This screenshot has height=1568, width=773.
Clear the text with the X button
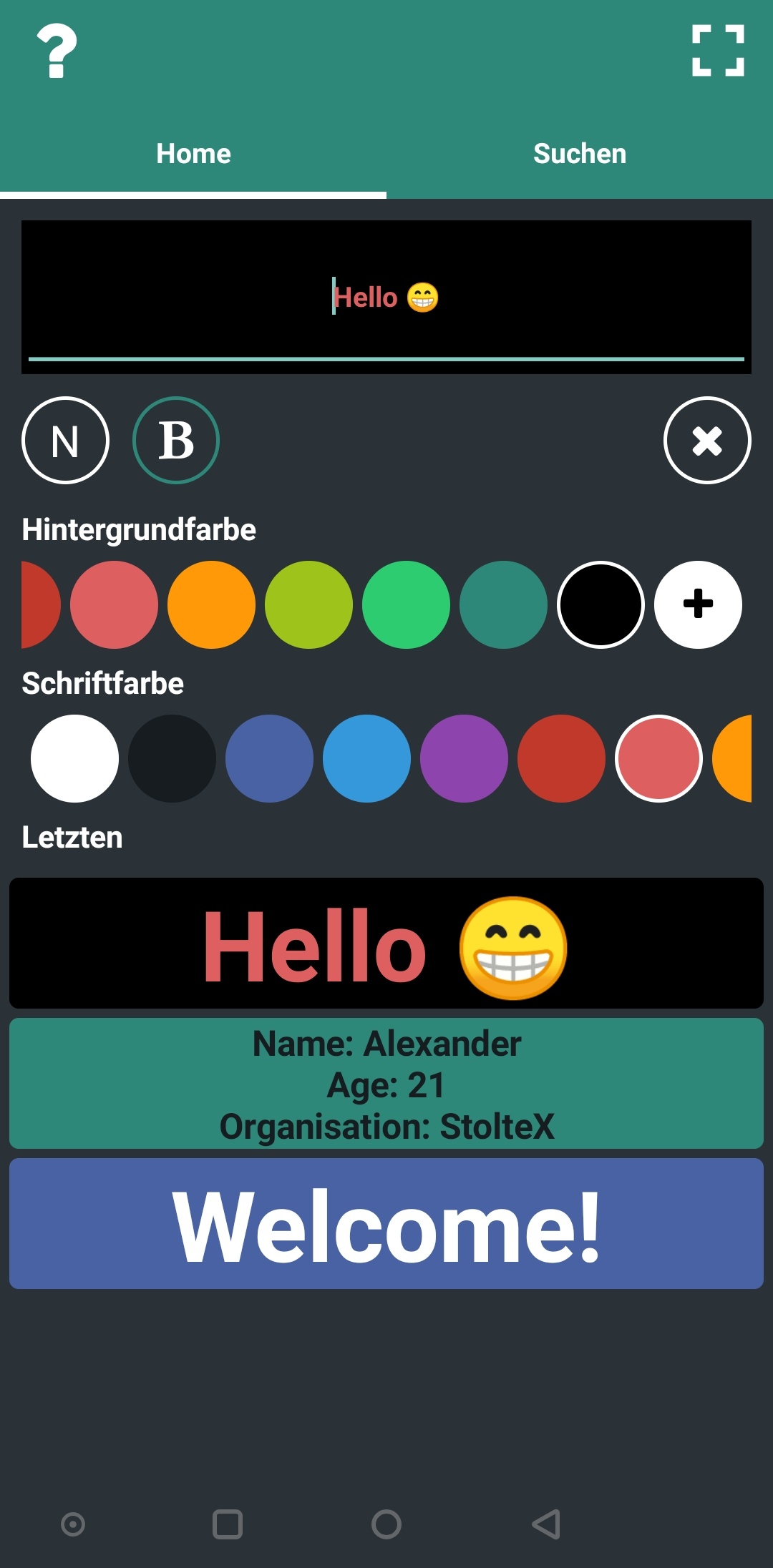point(707,441)
